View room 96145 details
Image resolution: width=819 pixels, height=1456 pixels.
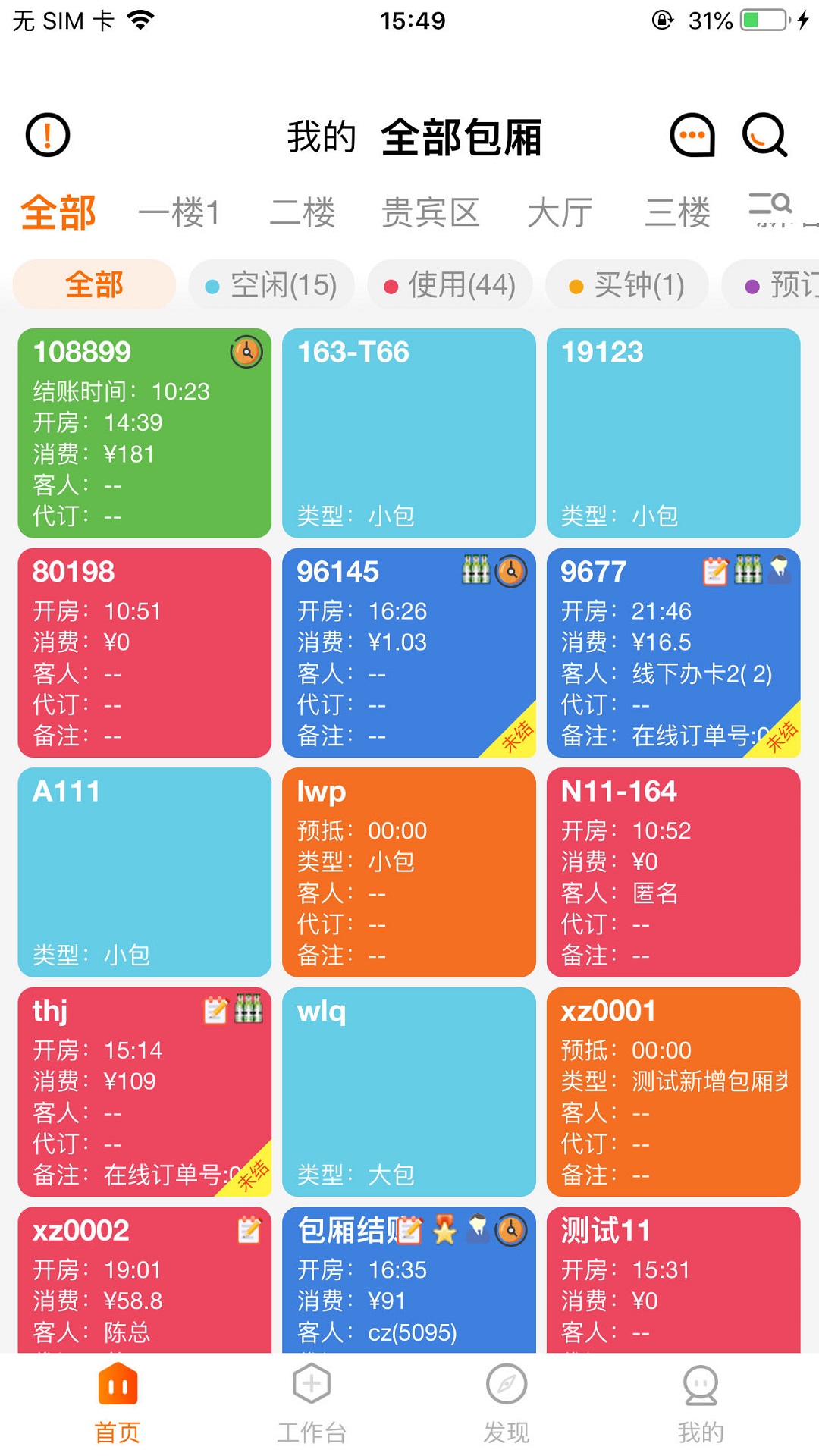tap(409, 653)
